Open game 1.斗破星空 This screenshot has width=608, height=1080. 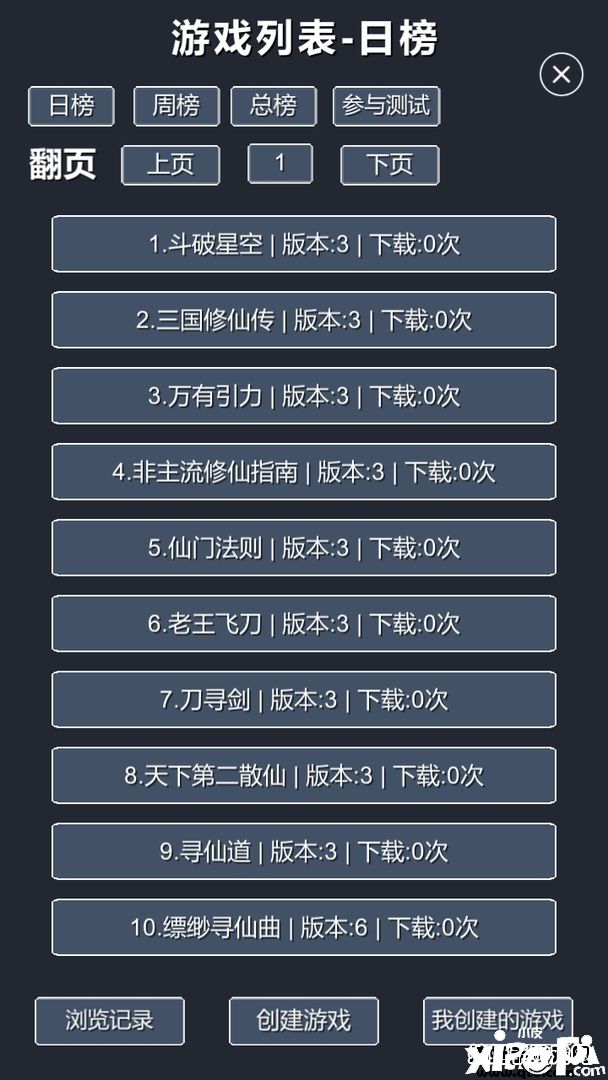click(x=304, y=244)
